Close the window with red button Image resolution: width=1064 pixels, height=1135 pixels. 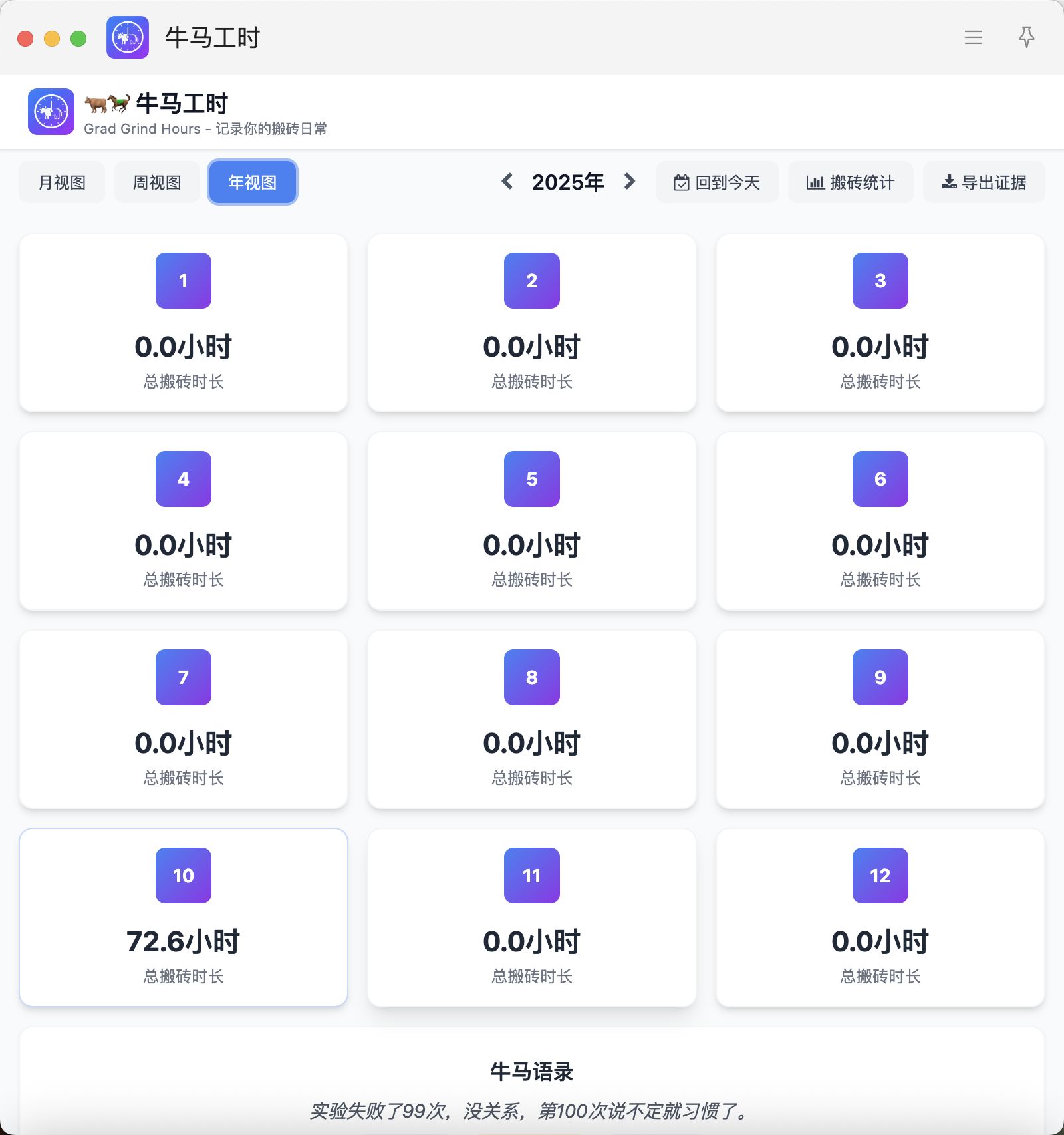(x=25, y=39)
